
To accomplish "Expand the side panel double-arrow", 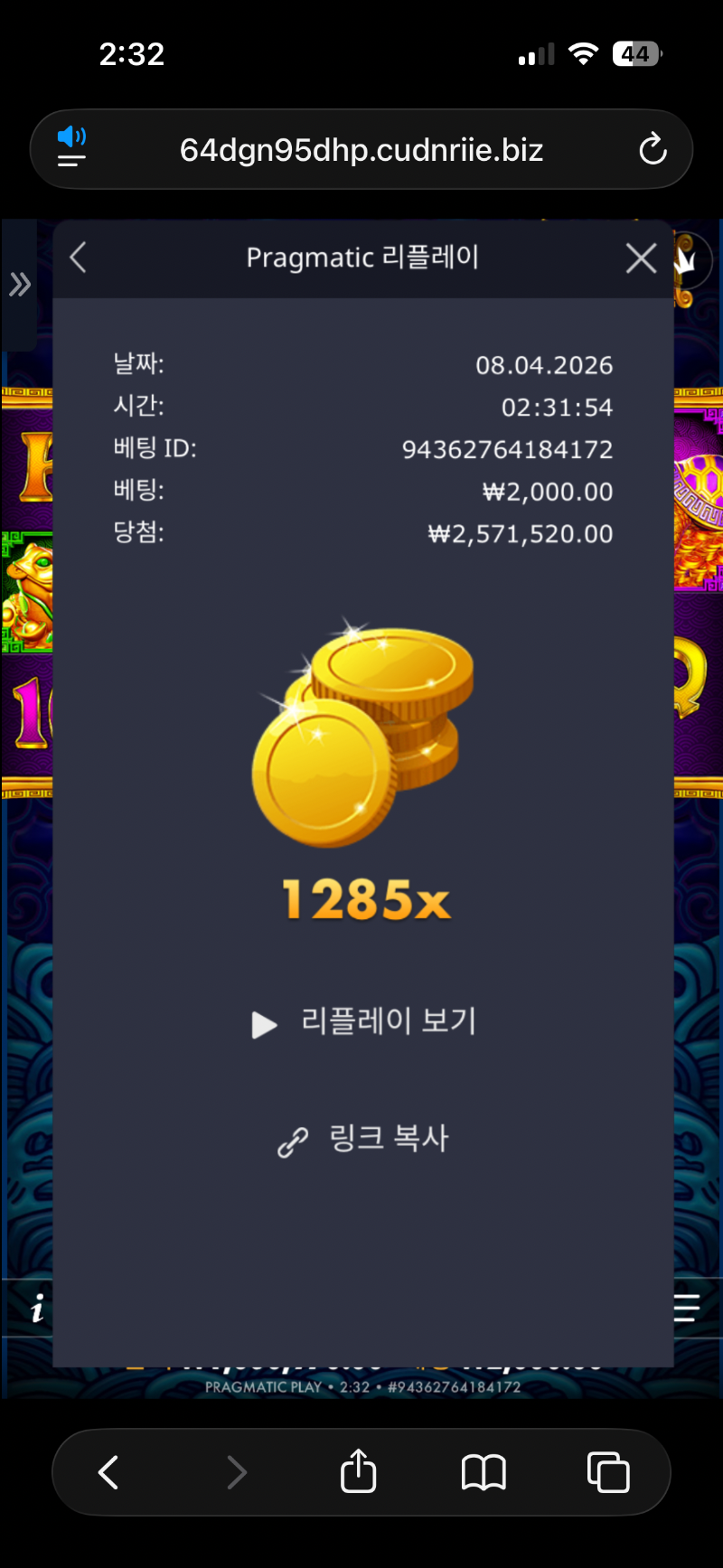I will click(x=19, y=286).
